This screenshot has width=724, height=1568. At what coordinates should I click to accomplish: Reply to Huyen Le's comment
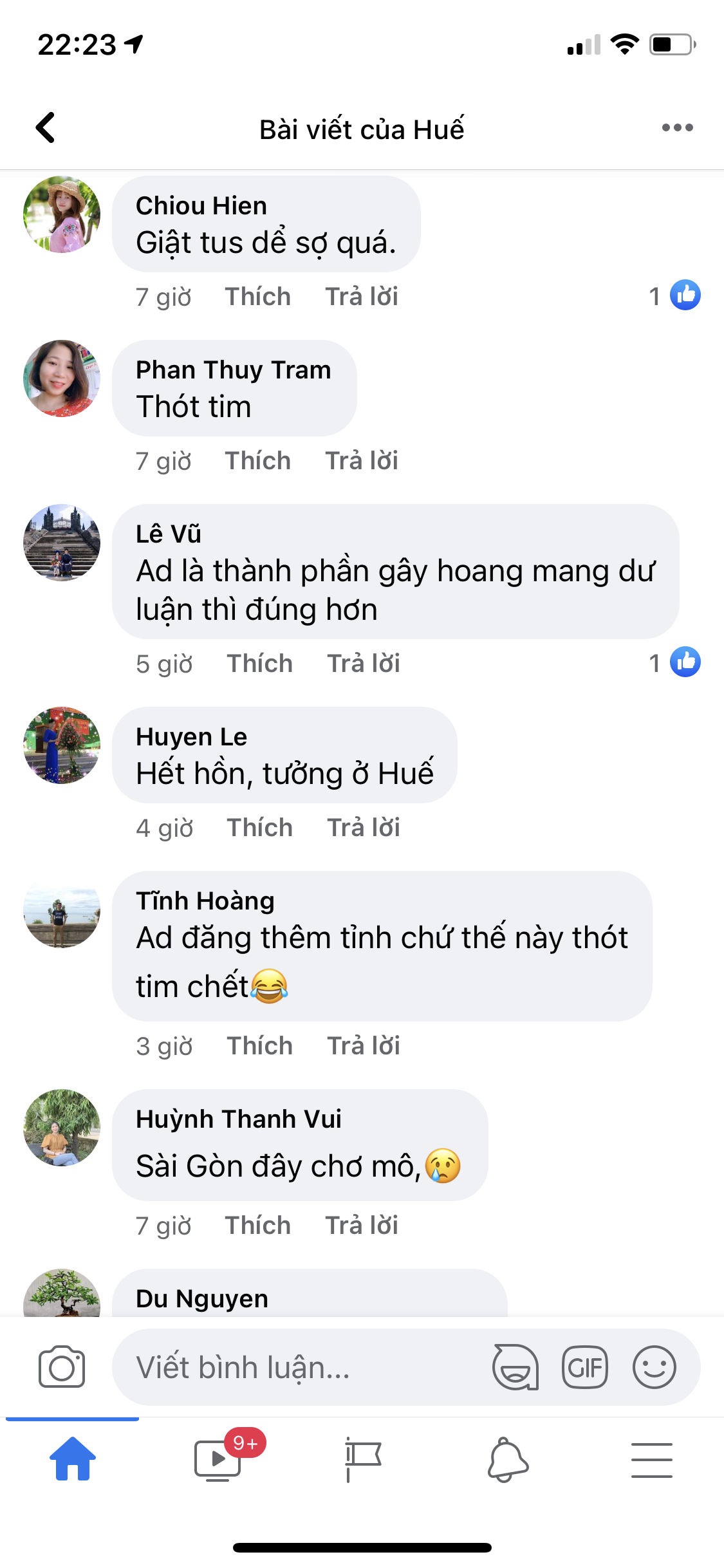click(x=363, y=828)
